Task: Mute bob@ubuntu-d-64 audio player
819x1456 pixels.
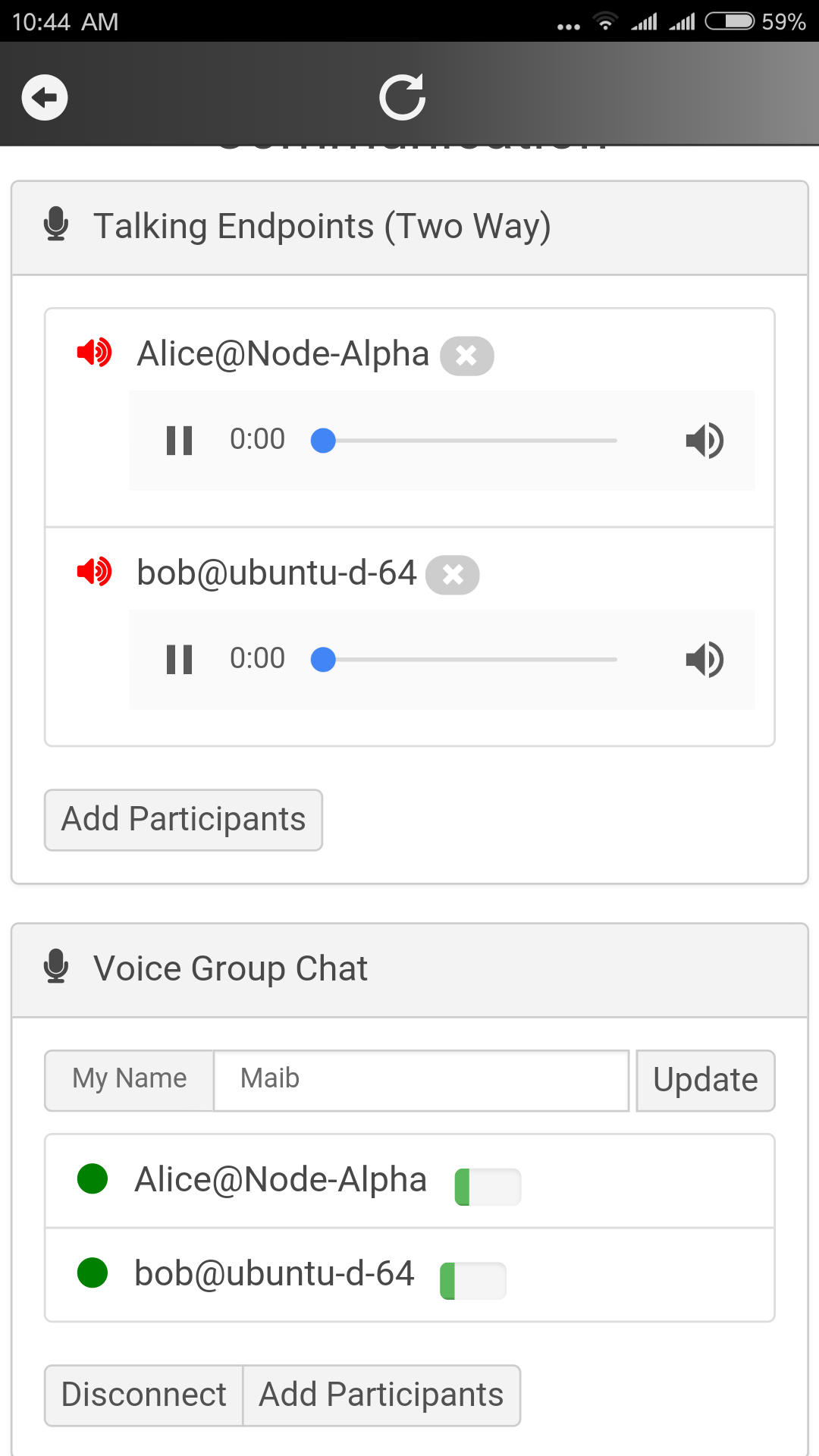Action: pyautogui.click(x=704, y=659)
